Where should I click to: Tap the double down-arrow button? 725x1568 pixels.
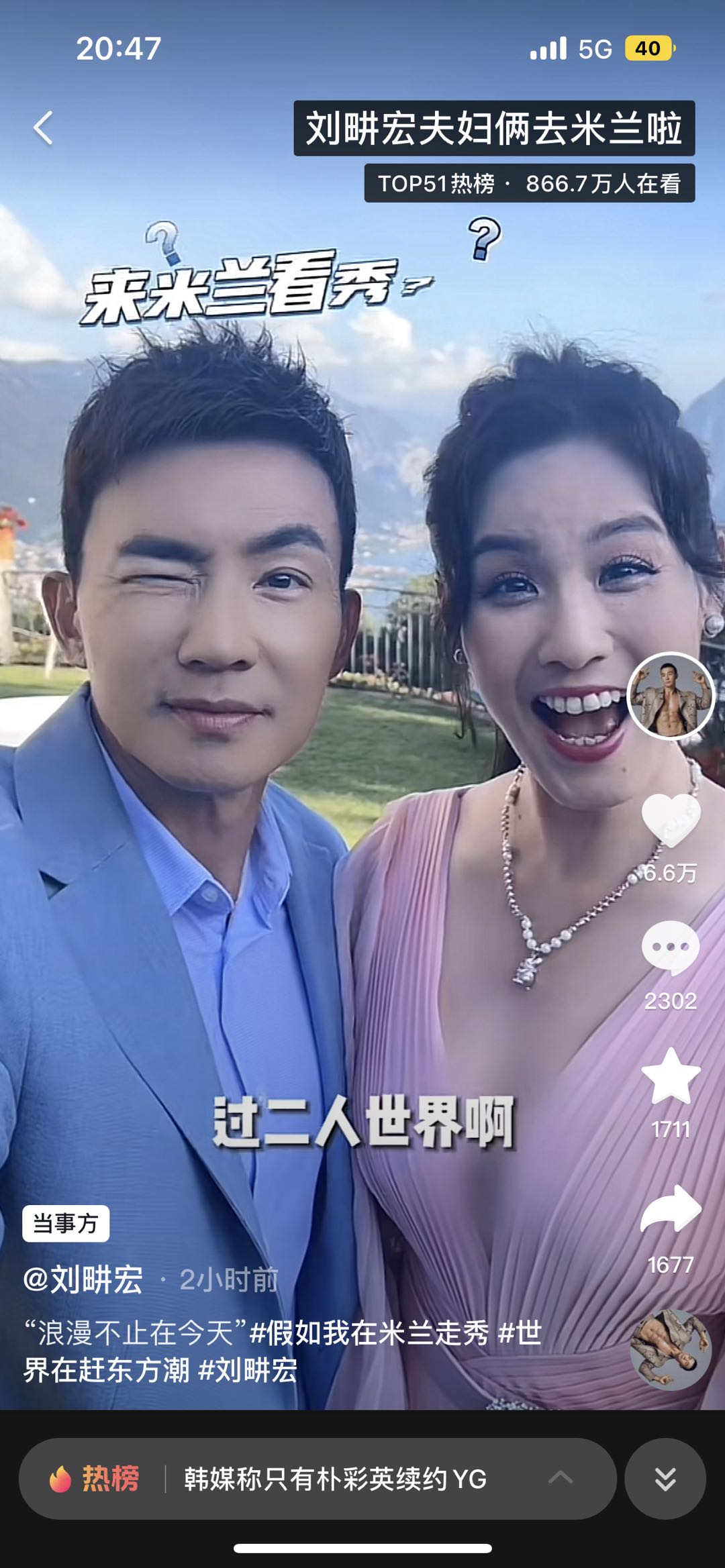(665, 1479)
